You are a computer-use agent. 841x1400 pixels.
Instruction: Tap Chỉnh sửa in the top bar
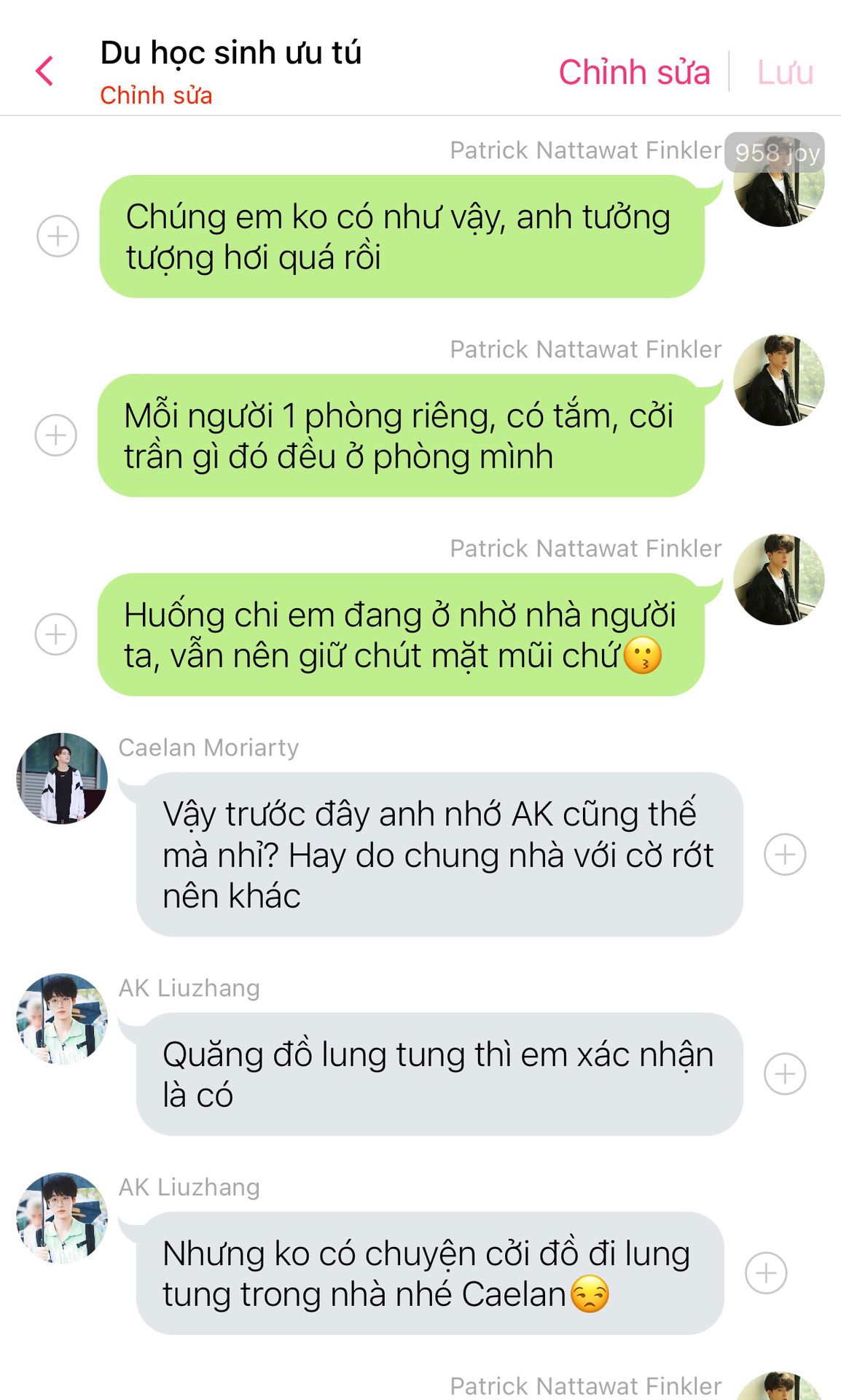point(633,72)
